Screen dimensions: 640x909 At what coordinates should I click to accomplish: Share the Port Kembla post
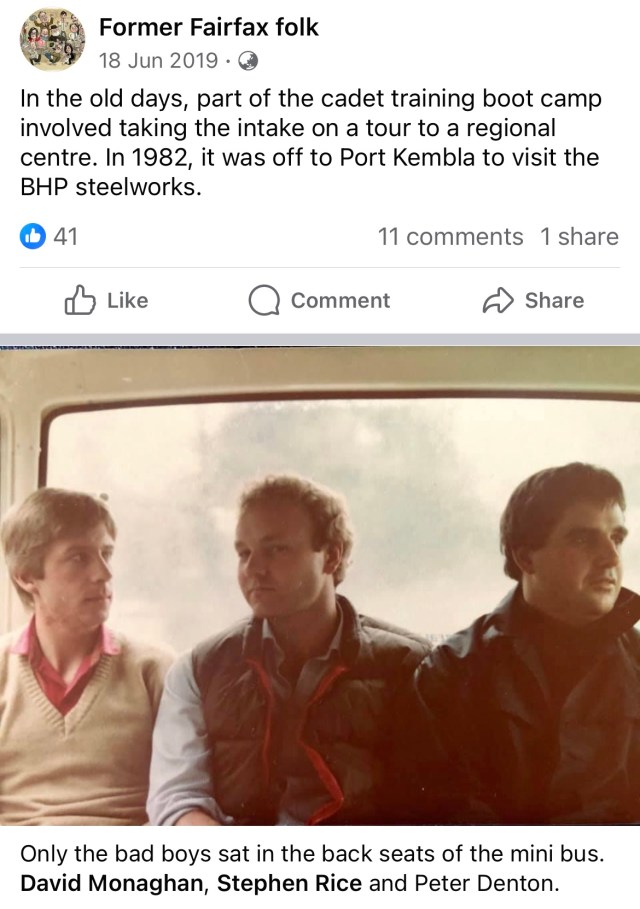coord(533,300)
